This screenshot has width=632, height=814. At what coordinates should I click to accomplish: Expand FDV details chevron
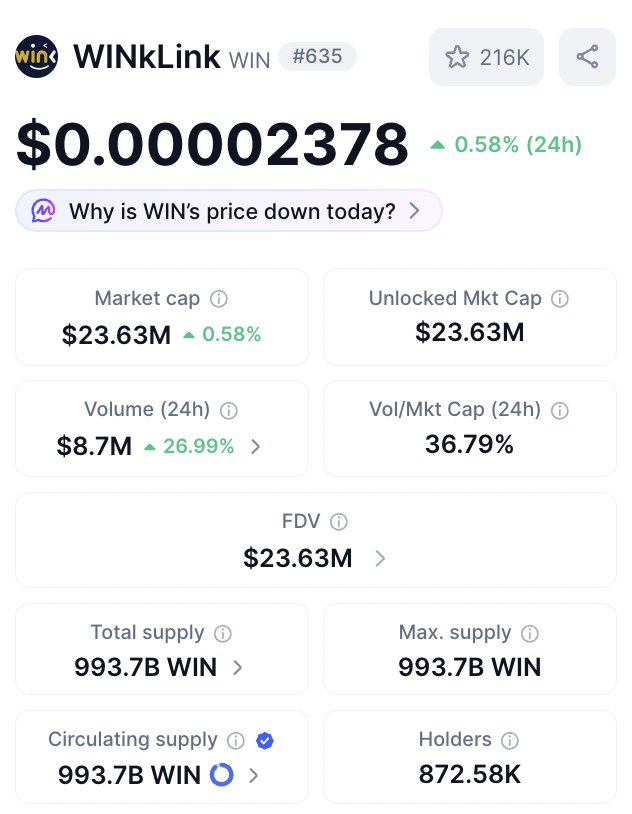(x=380, y=558)
